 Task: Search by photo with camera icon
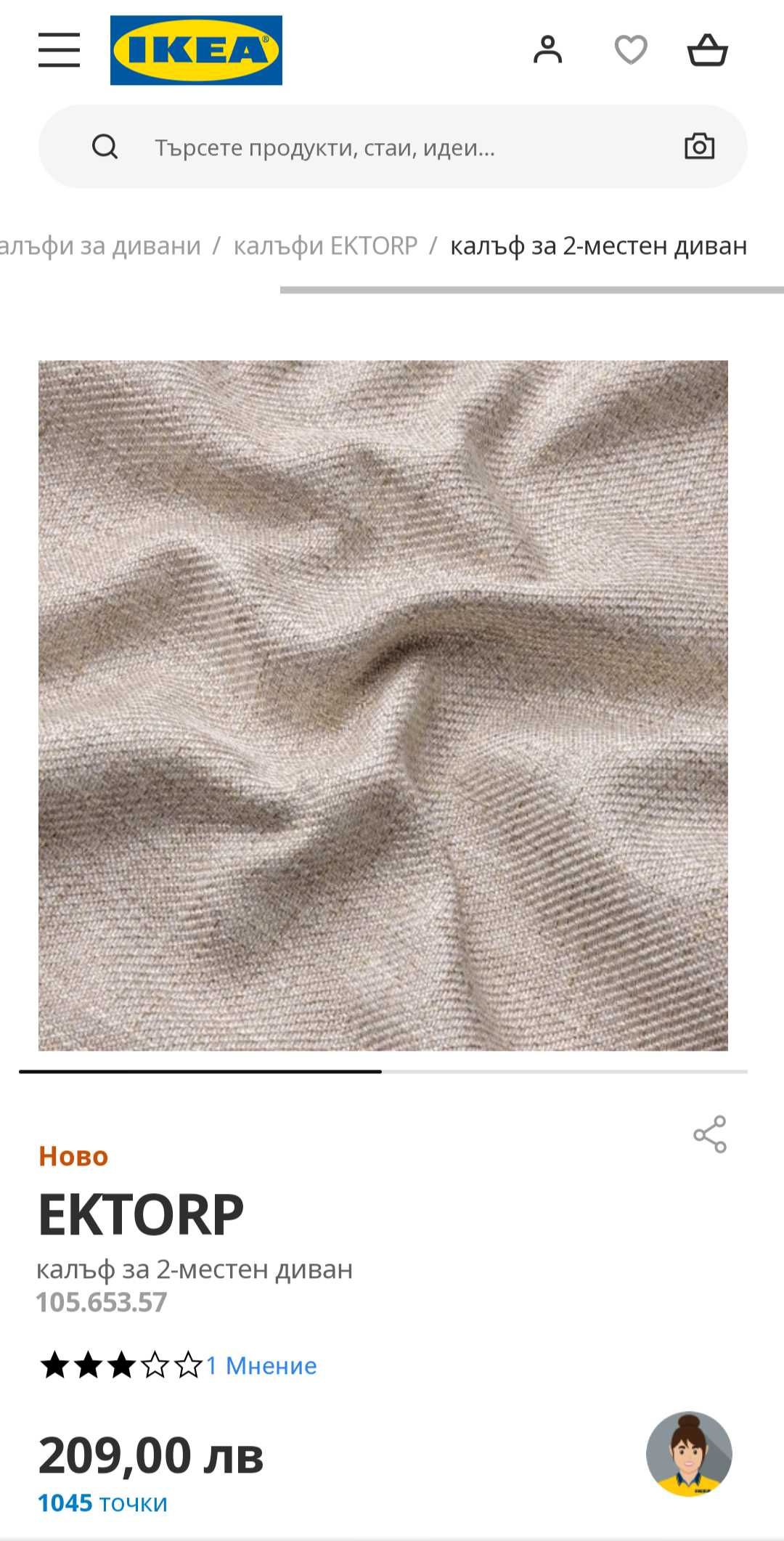pos(699,147)
